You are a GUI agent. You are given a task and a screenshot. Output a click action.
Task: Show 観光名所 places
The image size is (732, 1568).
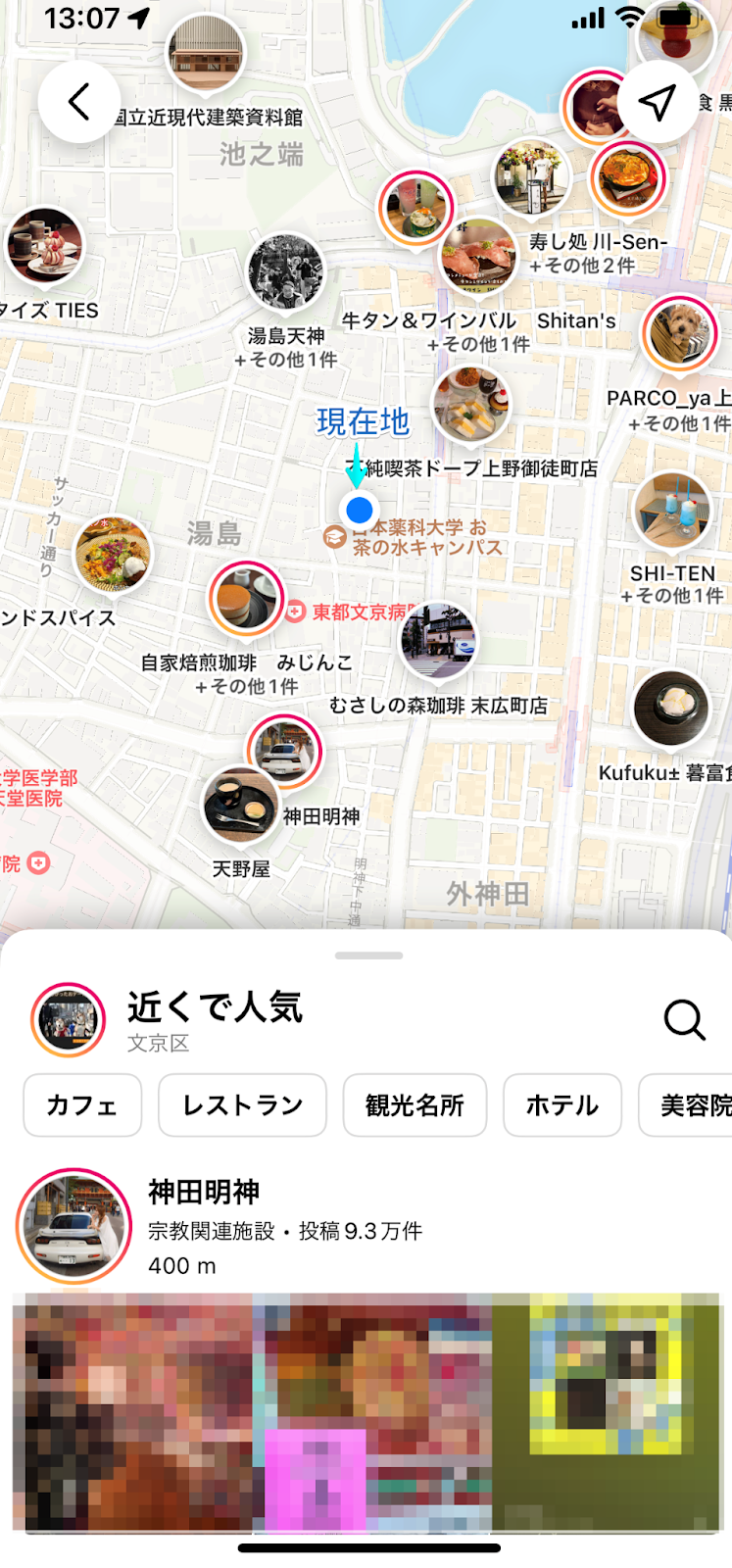[x=415, y=1105]
